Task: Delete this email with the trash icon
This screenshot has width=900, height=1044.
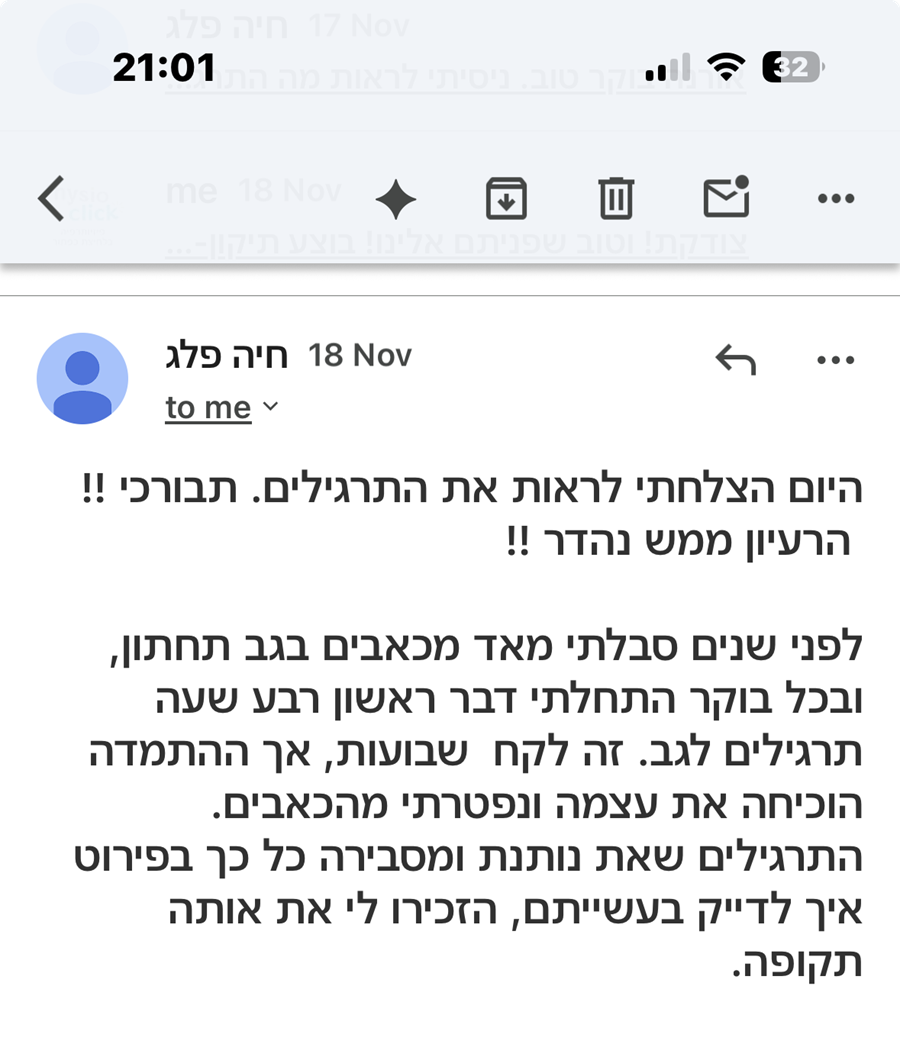Action: click(x=616, y=198)
